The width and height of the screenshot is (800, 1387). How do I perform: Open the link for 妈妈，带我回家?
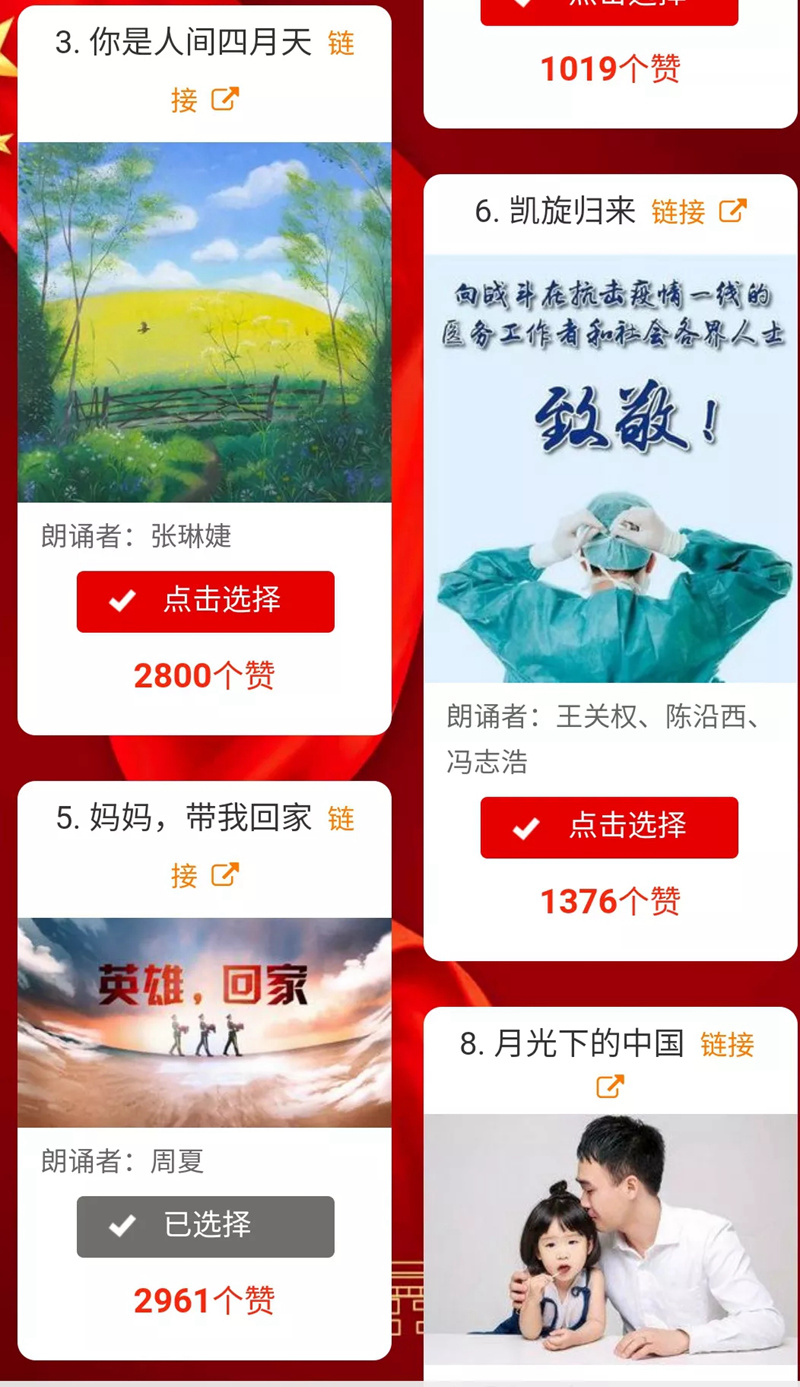pos(204,875)
